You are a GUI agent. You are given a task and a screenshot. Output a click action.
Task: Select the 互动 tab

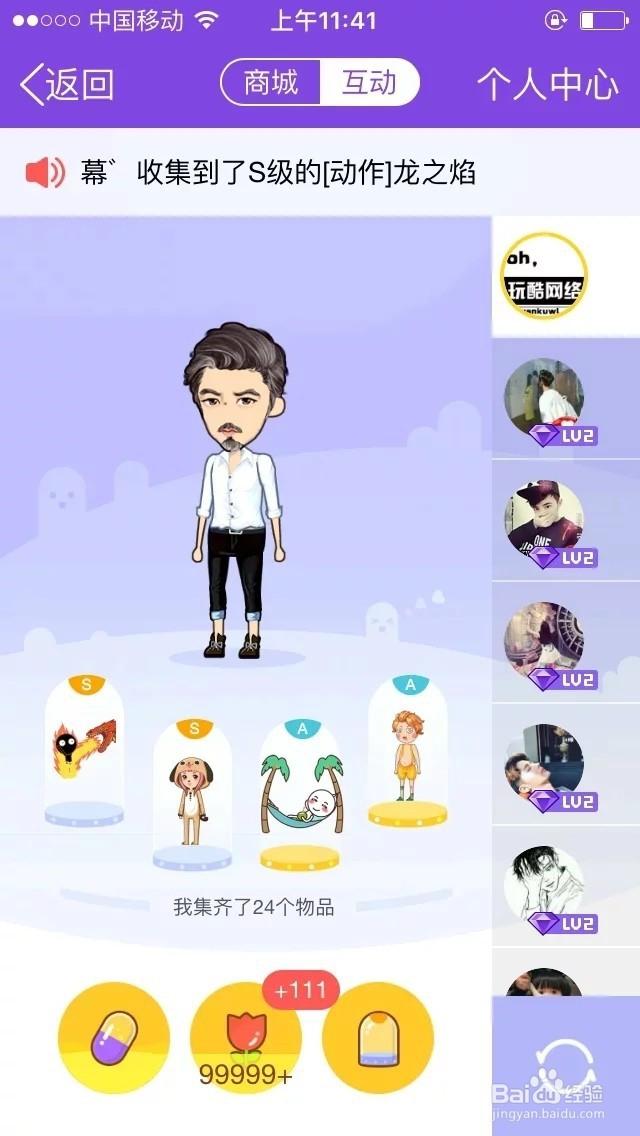pos(370,83)
